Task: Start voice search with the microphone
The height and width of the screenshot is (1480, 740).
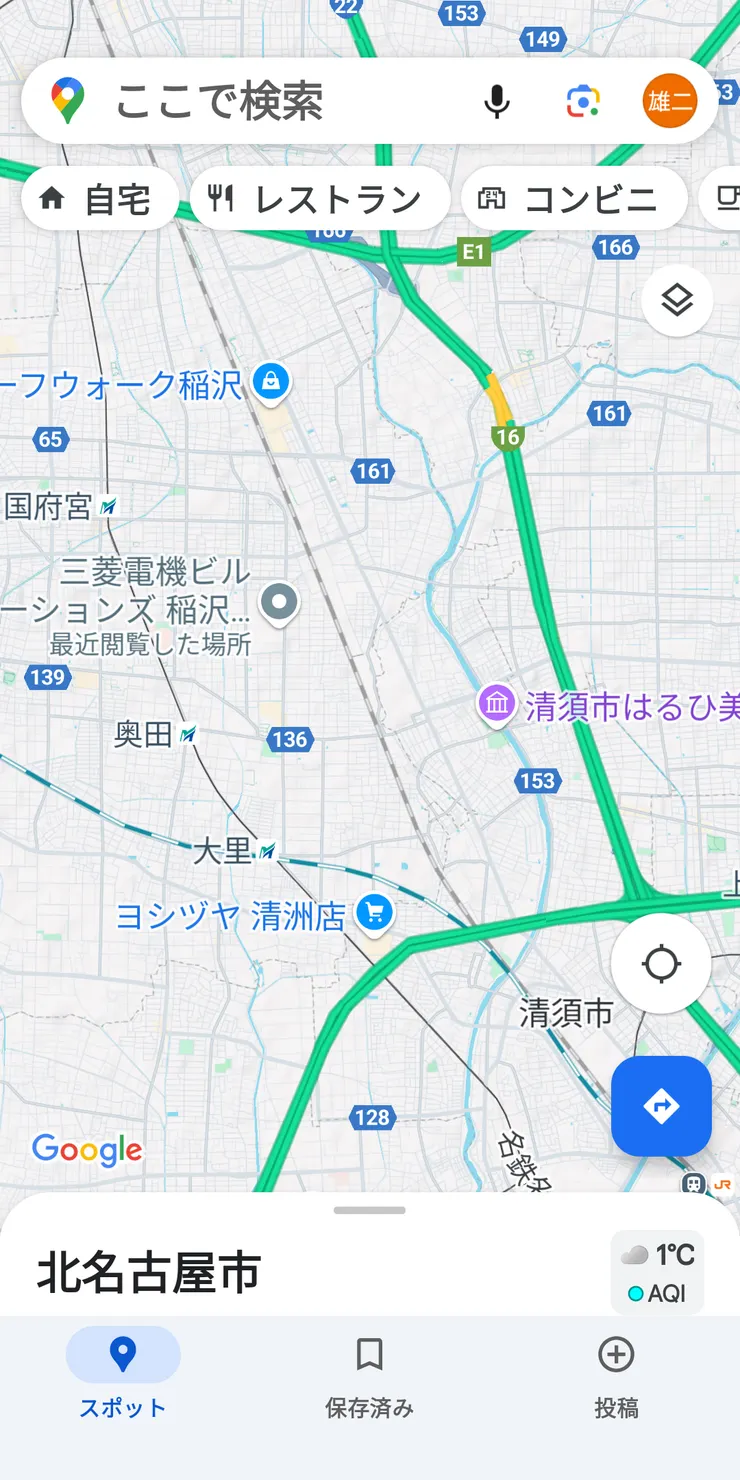Action: (x=496, y=102)
